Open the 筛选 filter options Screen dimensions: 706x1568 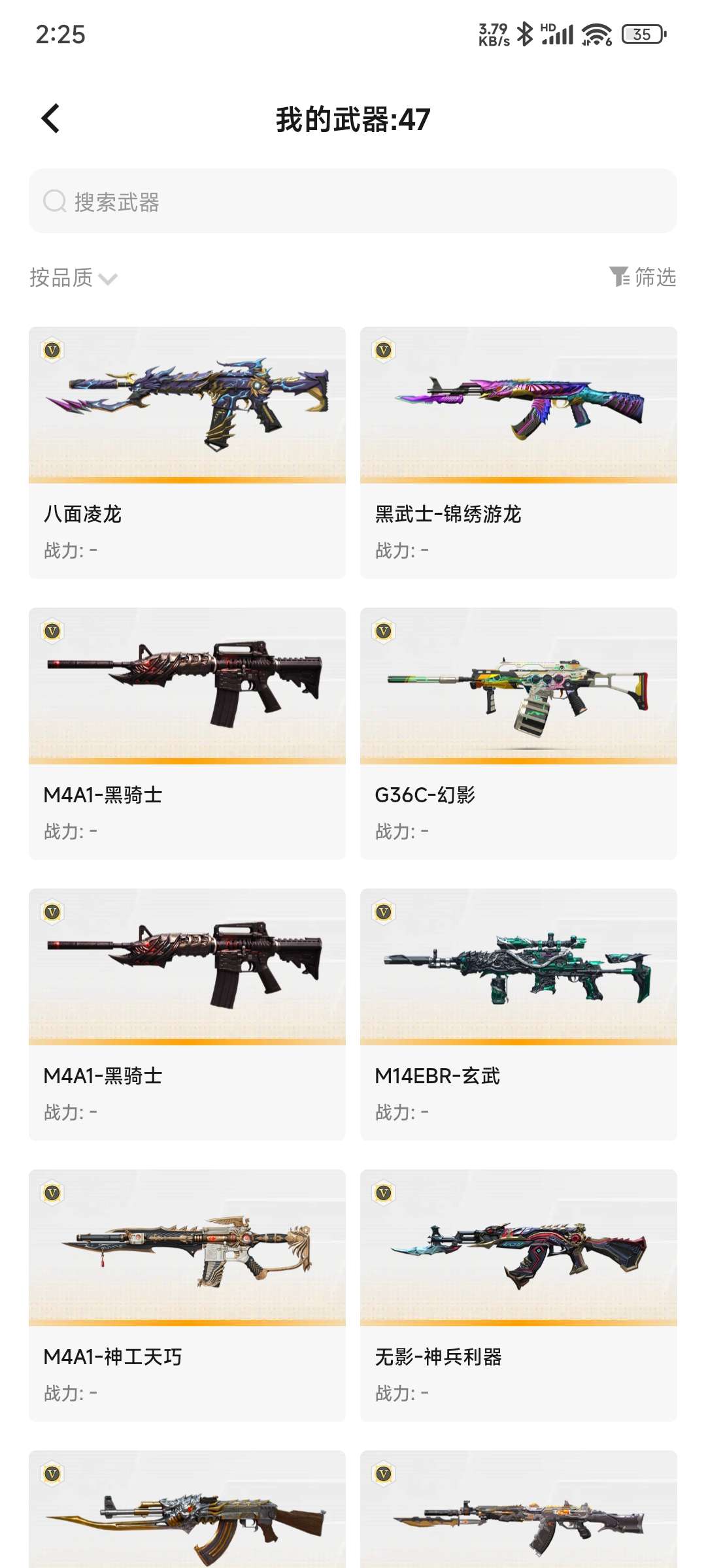(643, 277)
